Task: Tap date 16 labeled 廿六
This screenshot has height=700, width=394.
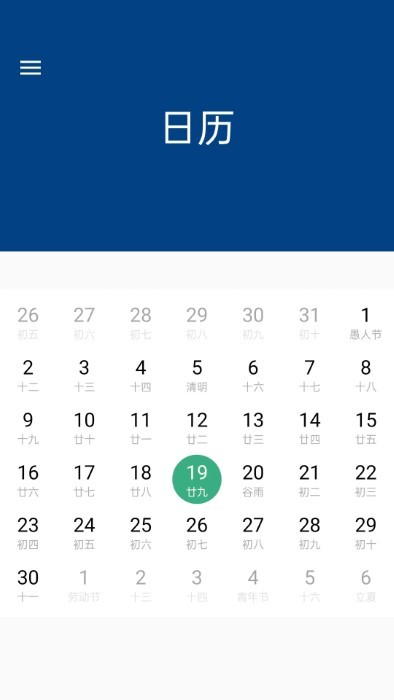Action: [28, 479]
